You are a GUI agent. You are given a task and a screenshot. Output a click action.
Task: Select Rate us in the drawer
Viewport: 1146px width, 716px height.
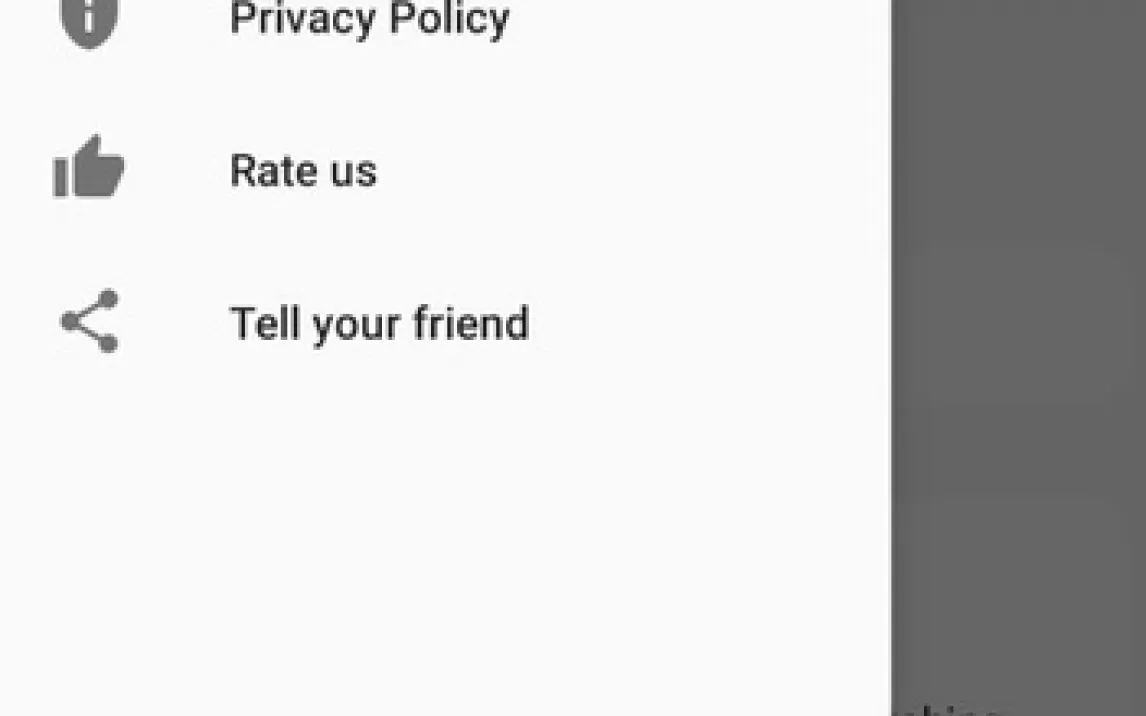[x=303, y=171]
